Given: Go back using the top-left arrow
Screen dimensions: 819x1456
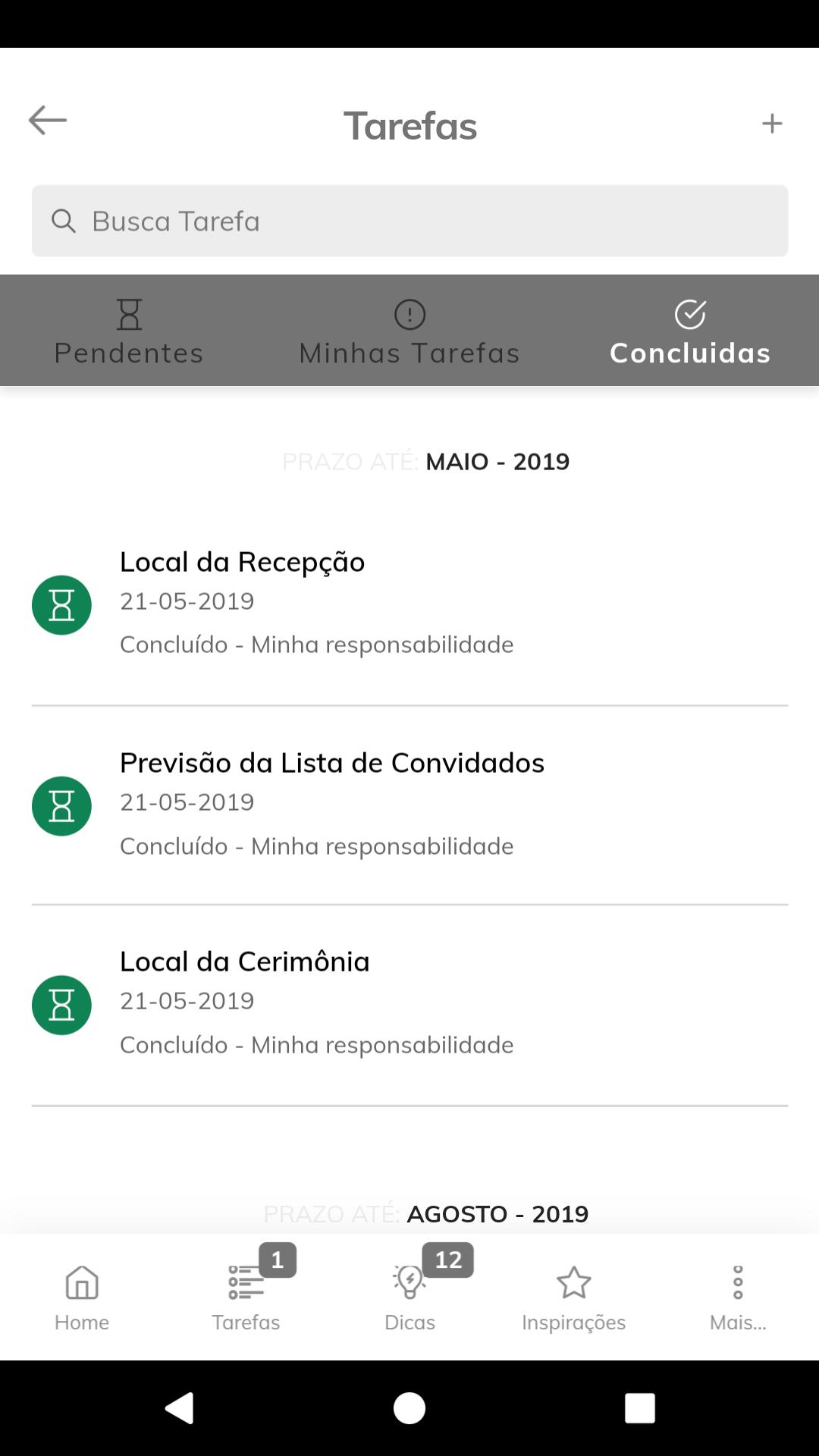Looking at the screenshot, I should coord(48,121).
